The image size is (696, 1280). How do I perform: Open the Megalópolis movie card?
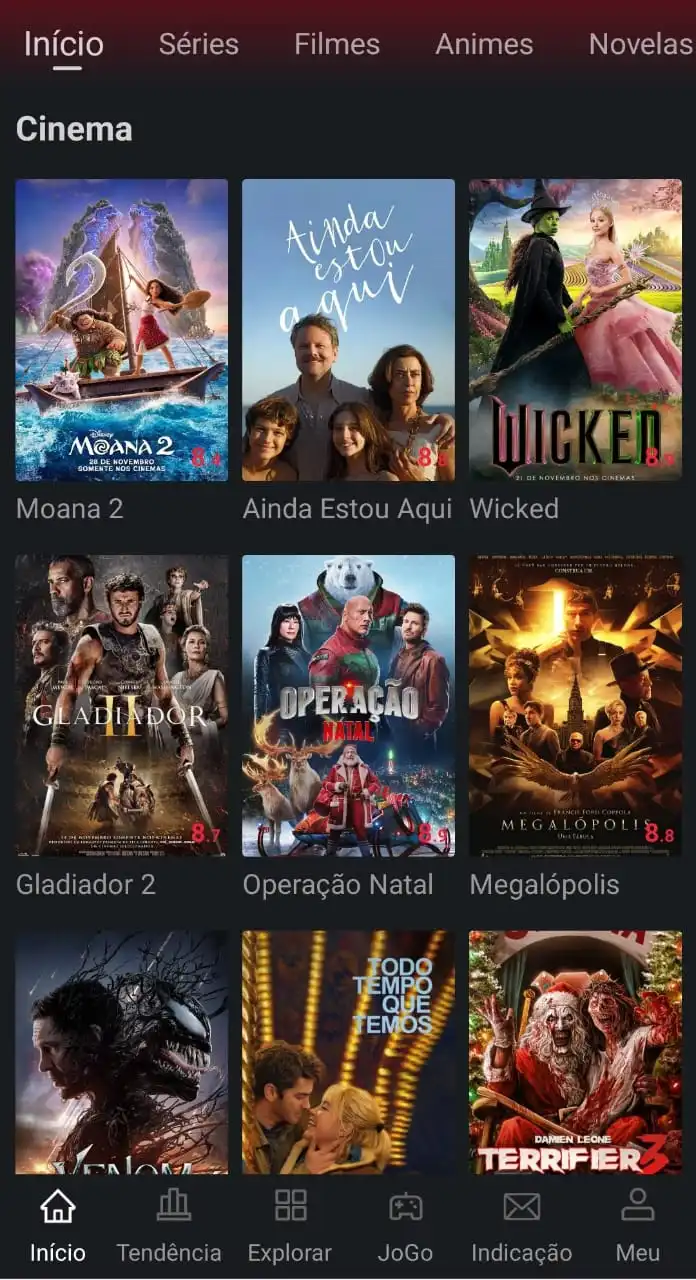pos(575,705)
